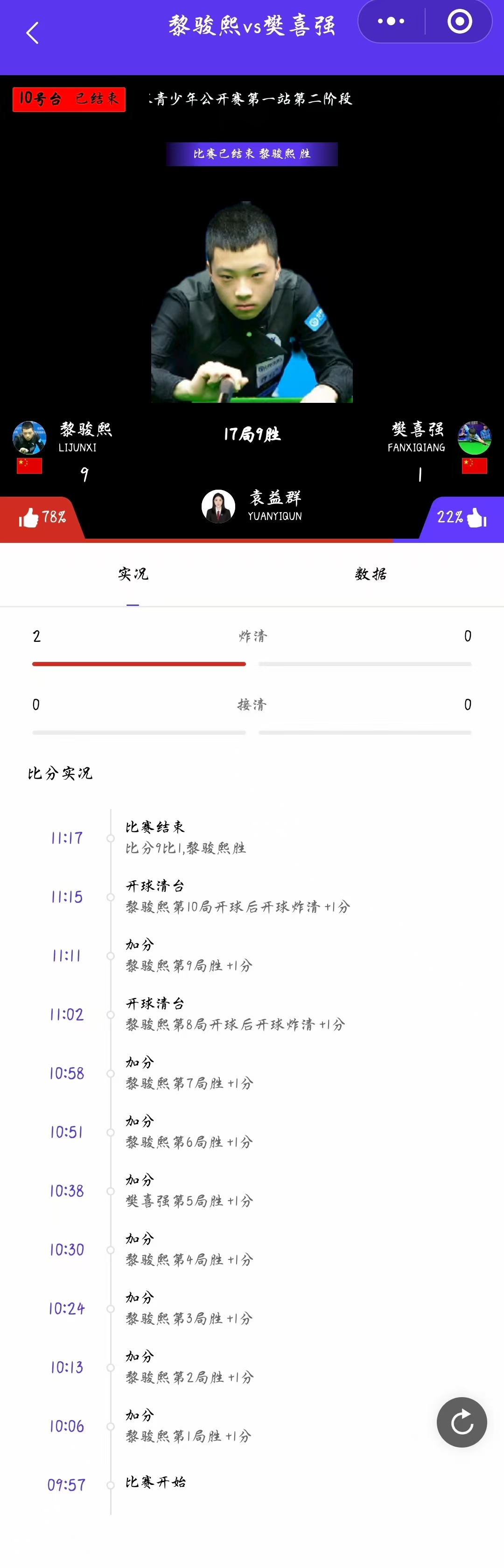Switch to the 实况 tab
Screen dimensions: 504x1568
(x=133, y=574)
